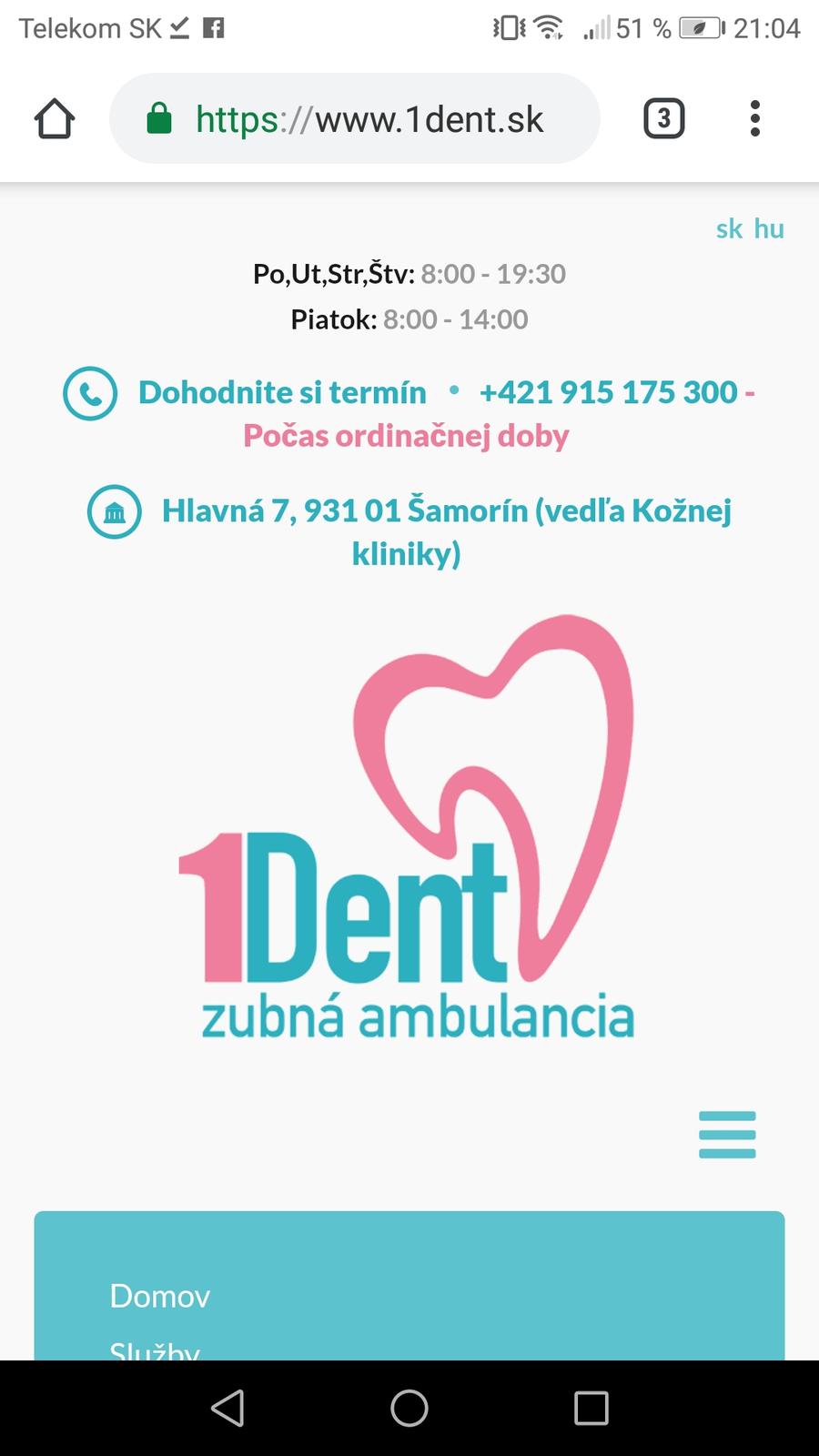Open the recent apps view
The image size is (819, 1456).
pyautogui.click(x=591, y=1408)
